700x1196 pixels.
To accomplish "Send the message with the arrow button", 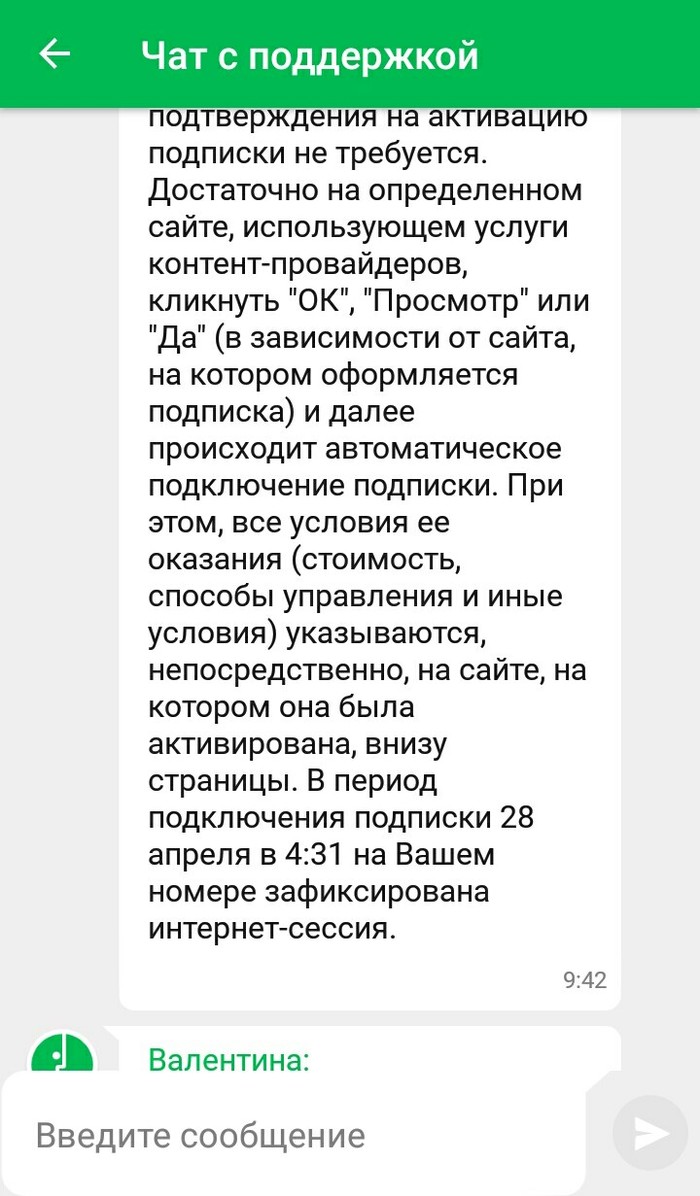I will (651, 1134).
